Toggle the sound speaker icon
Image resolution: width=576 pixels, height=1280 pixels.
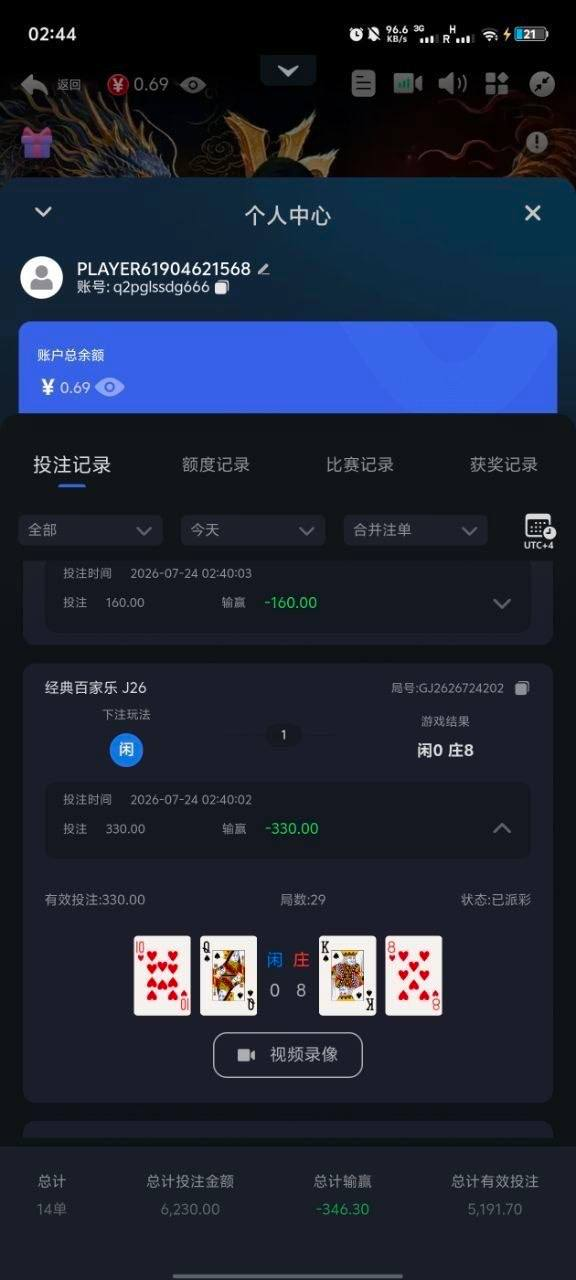click(452, 83)
